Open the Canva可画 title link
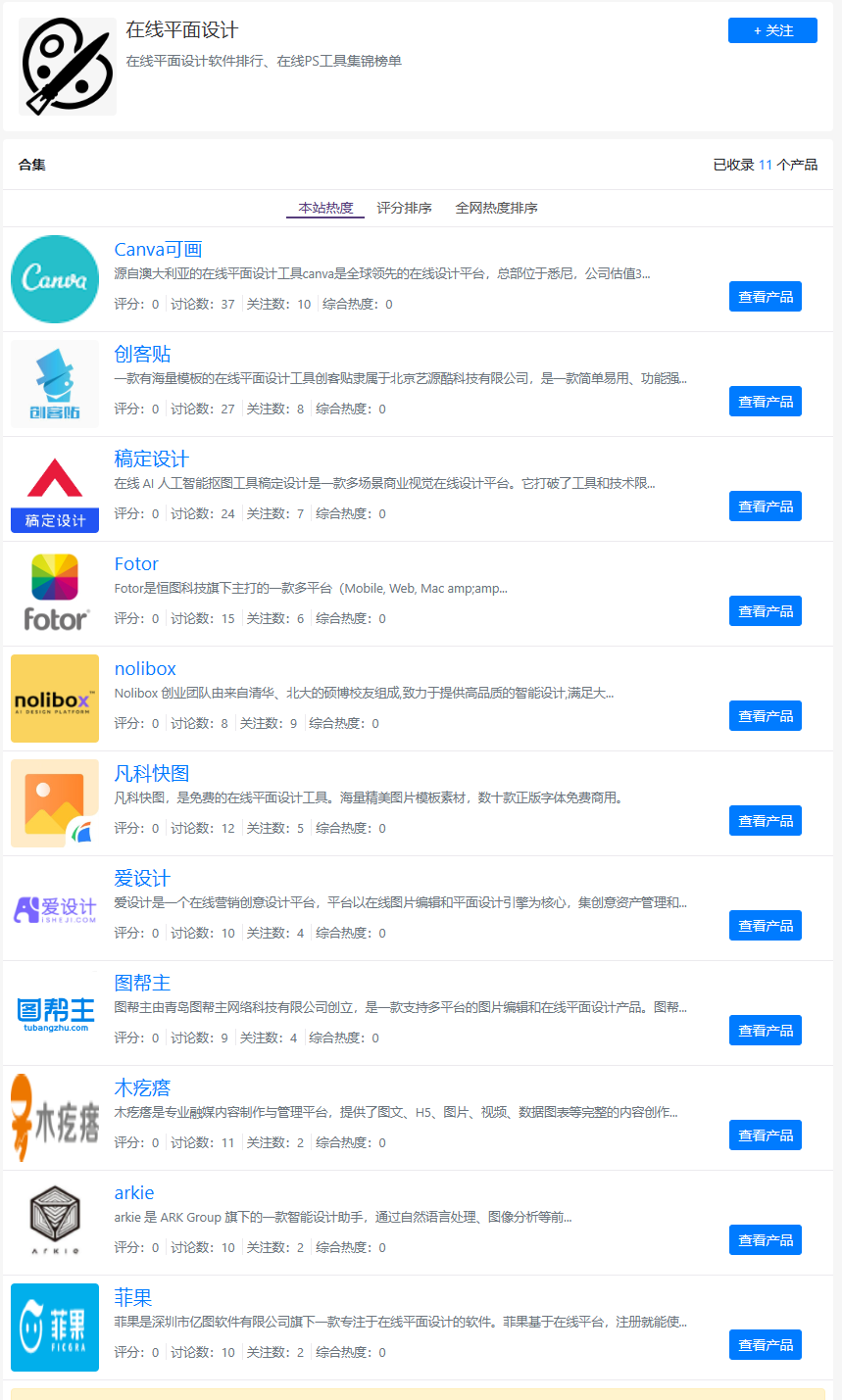The image size is (842, 1400). click(158, 250)
